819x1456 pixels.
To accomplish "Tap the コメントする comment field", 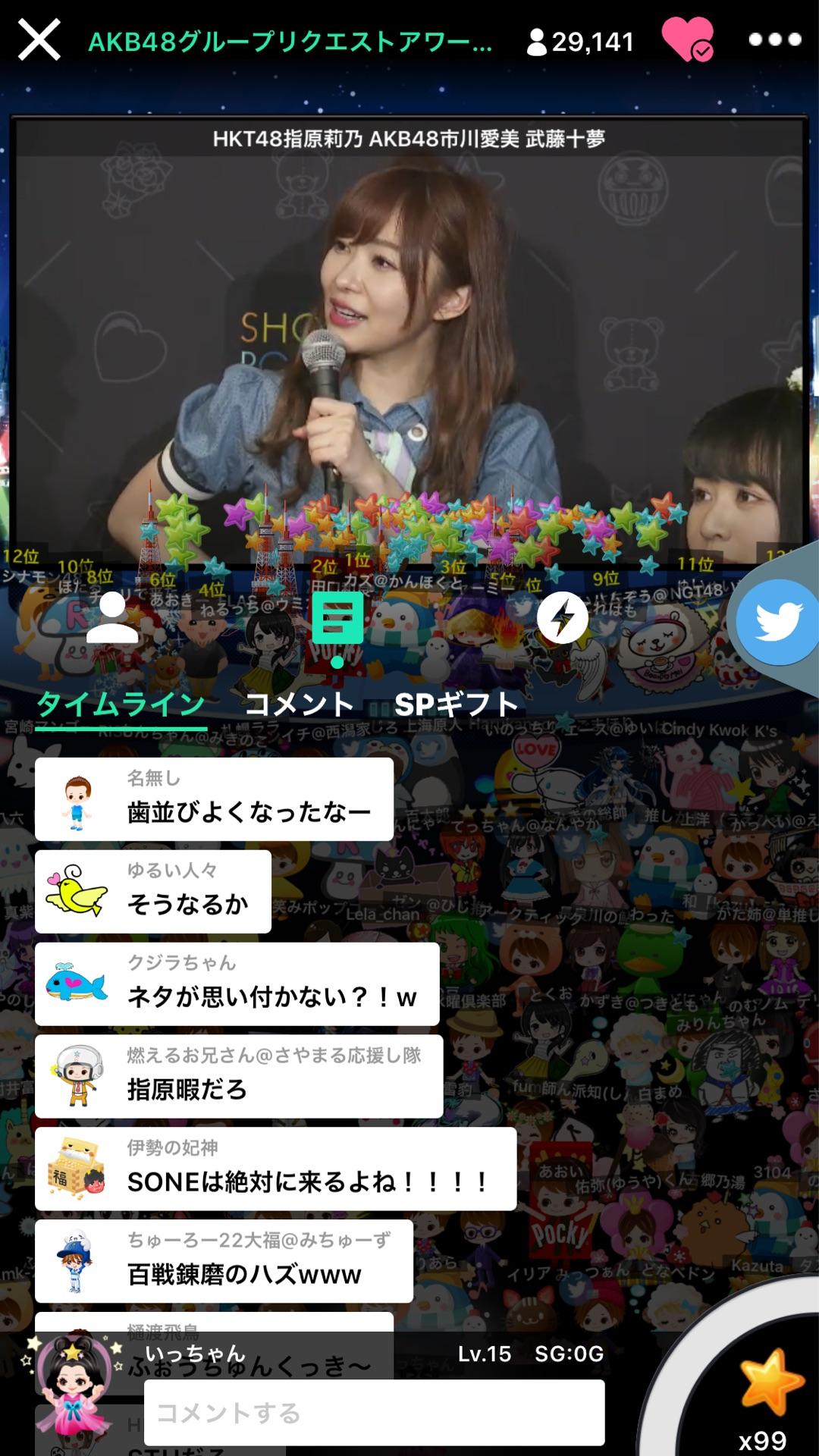I will pyautogui.click(x=374, y=1413).
